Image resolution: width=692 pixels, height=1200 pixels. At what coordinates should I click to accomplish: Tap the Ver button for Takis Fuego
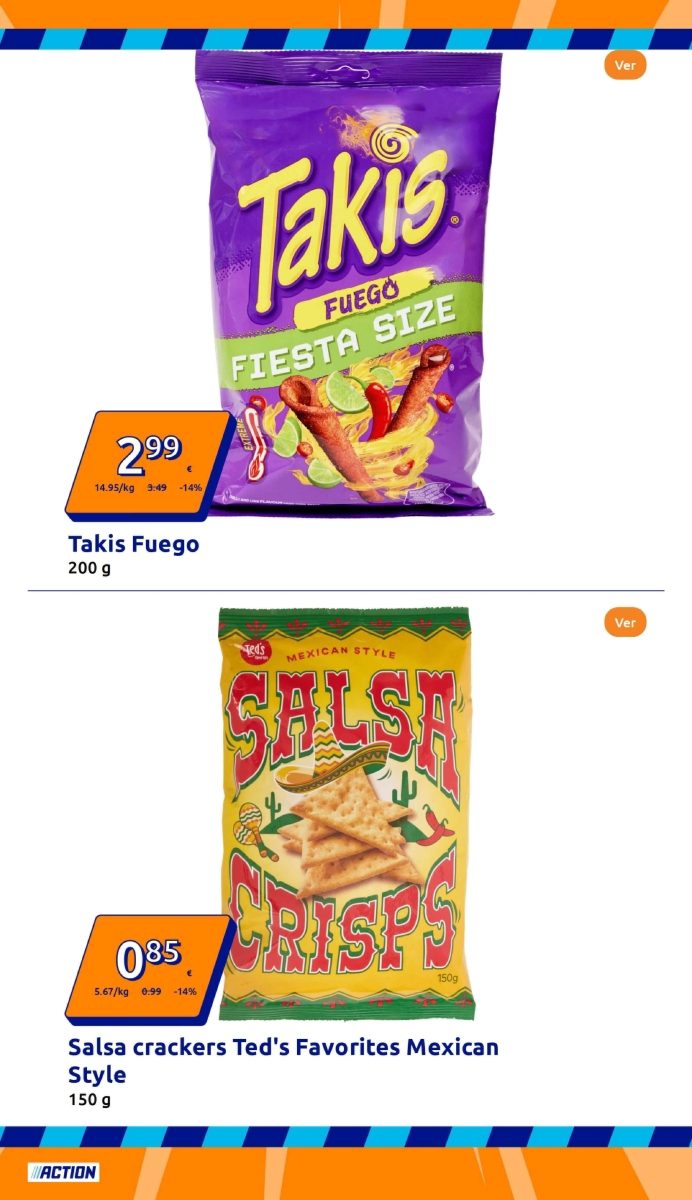[625, 65]
